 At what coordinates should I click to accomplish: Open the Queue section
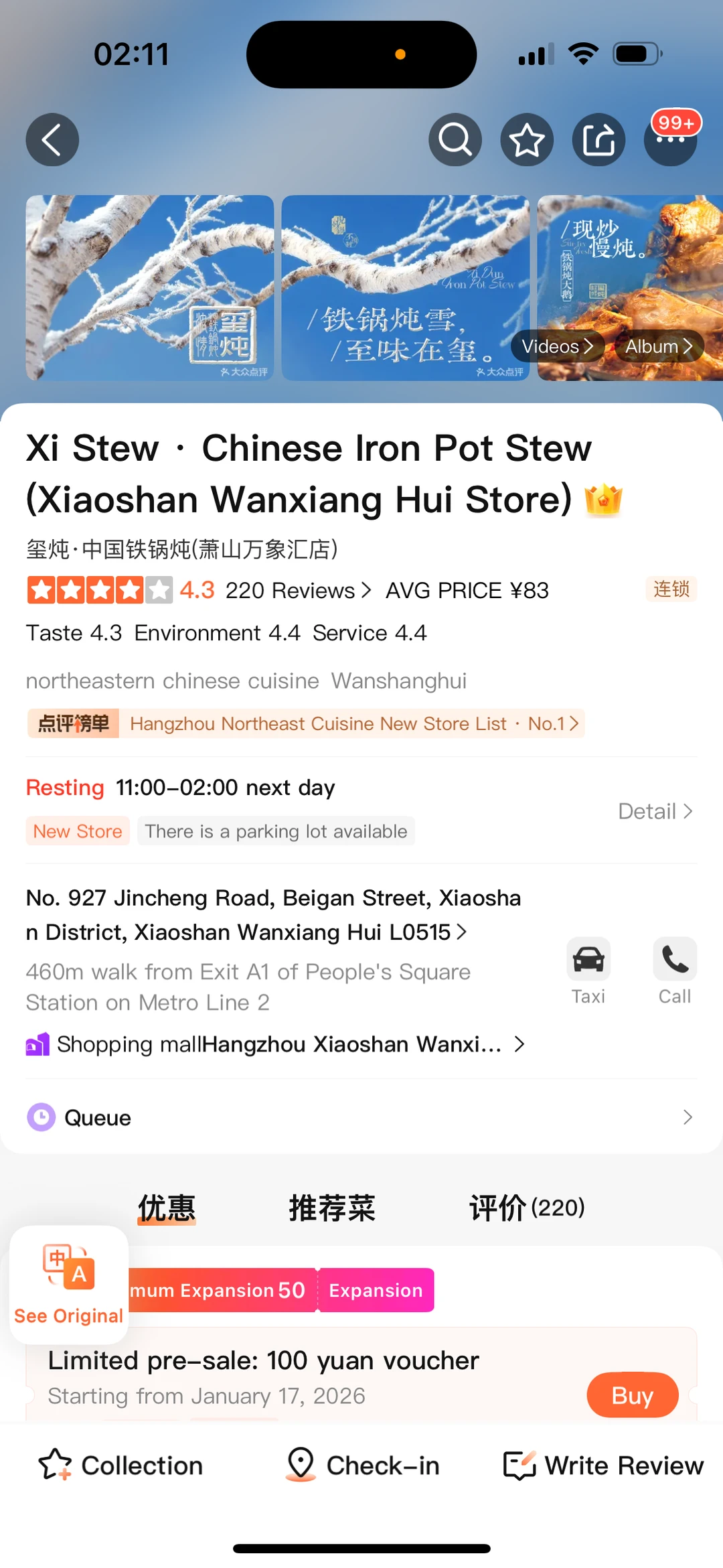point(361,1117)
